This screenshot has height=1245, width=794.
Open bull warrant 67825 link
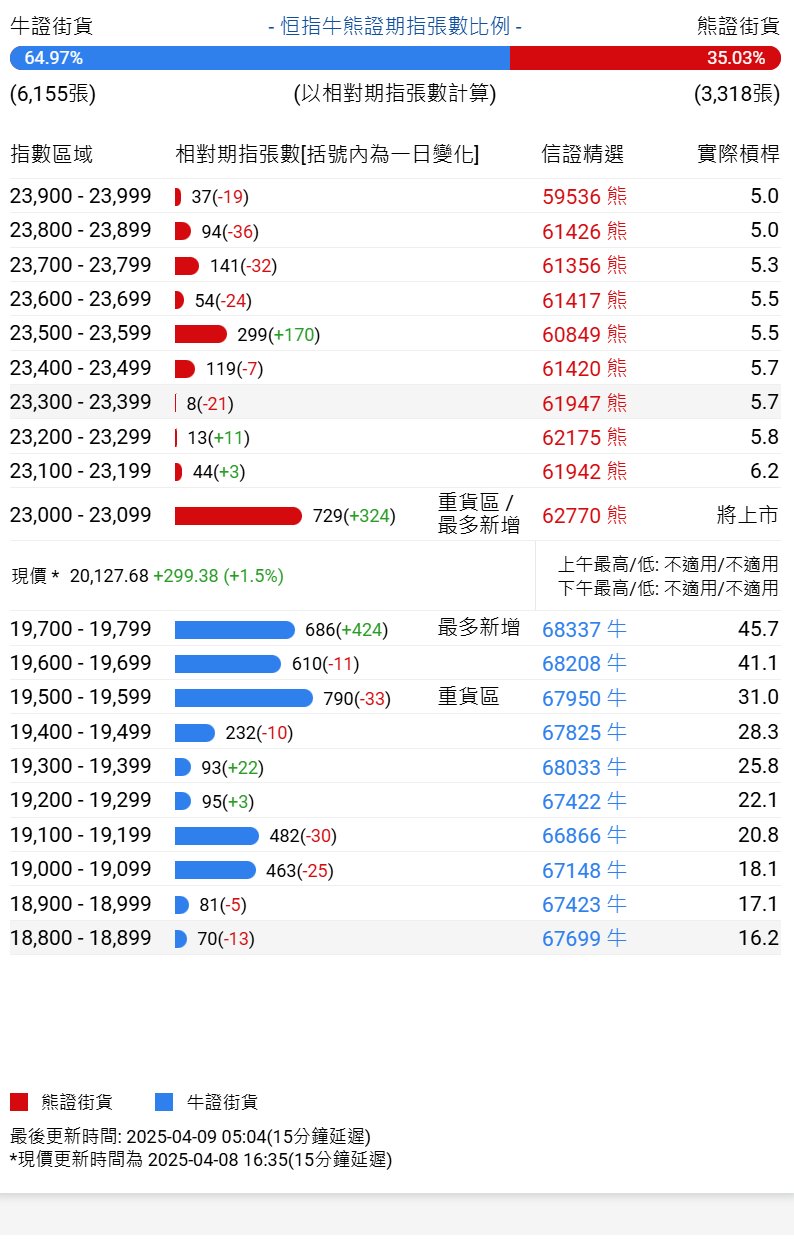point(584,733)
